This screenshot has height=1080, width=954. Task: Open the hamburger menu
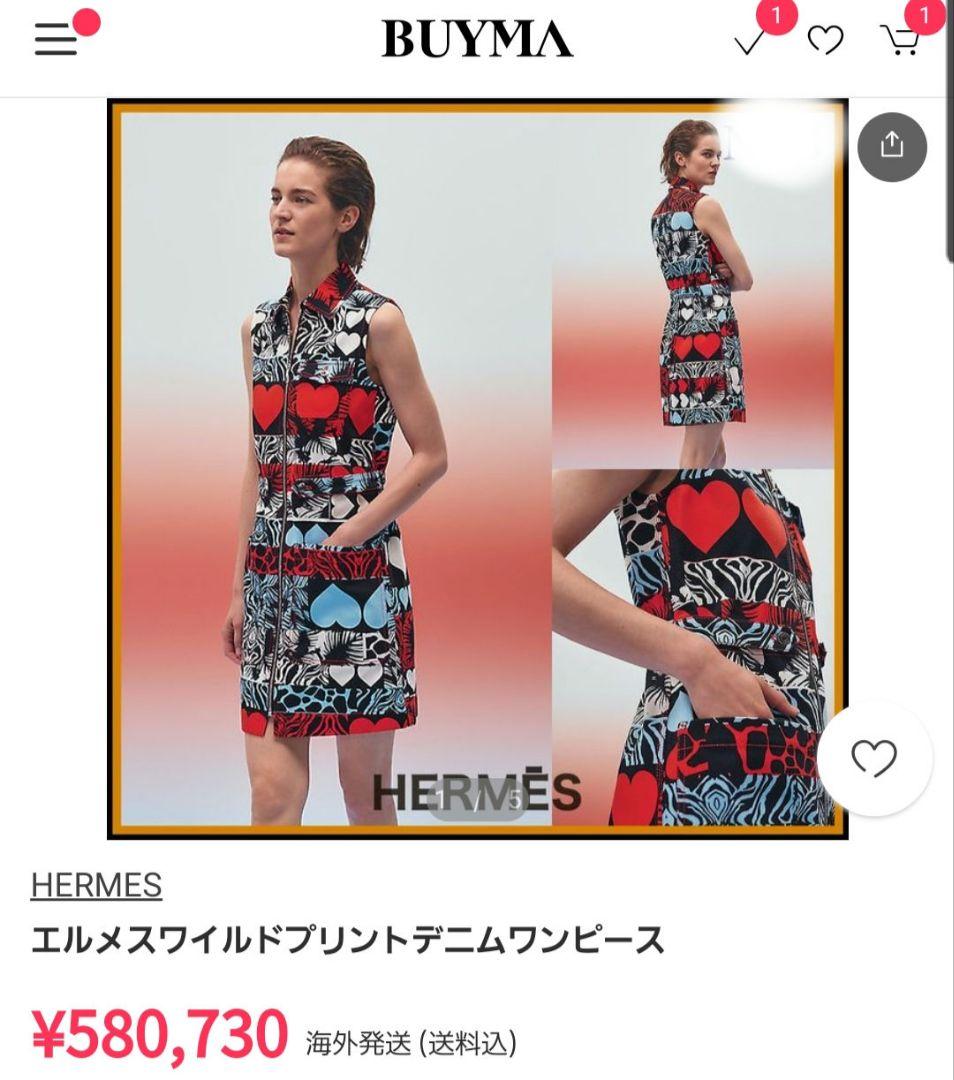tap(56, 40)
